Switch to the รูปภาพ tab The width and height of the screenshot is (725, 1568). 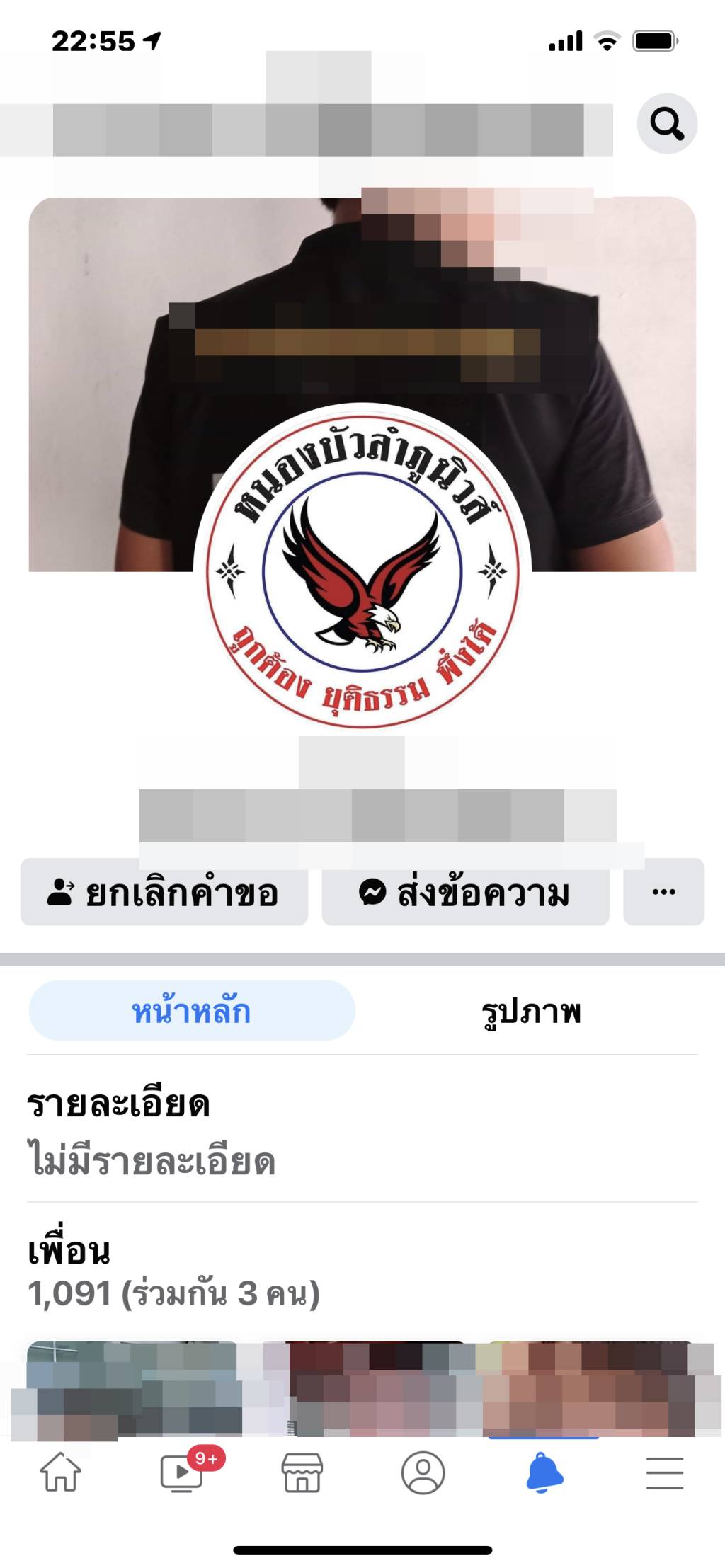click(531, 1011)
